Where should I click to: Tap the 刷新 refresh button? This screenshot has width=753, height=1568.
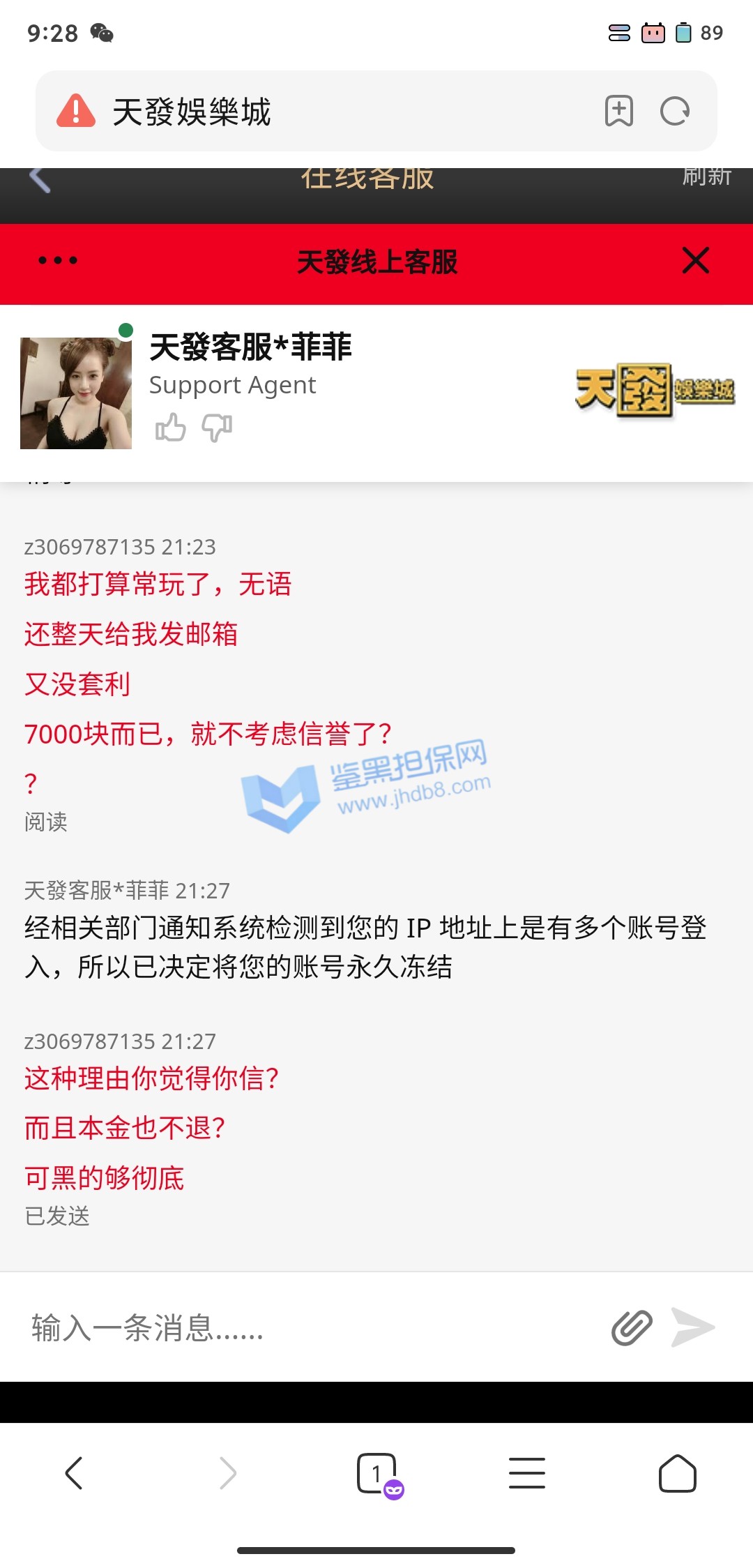pos(706,179)
